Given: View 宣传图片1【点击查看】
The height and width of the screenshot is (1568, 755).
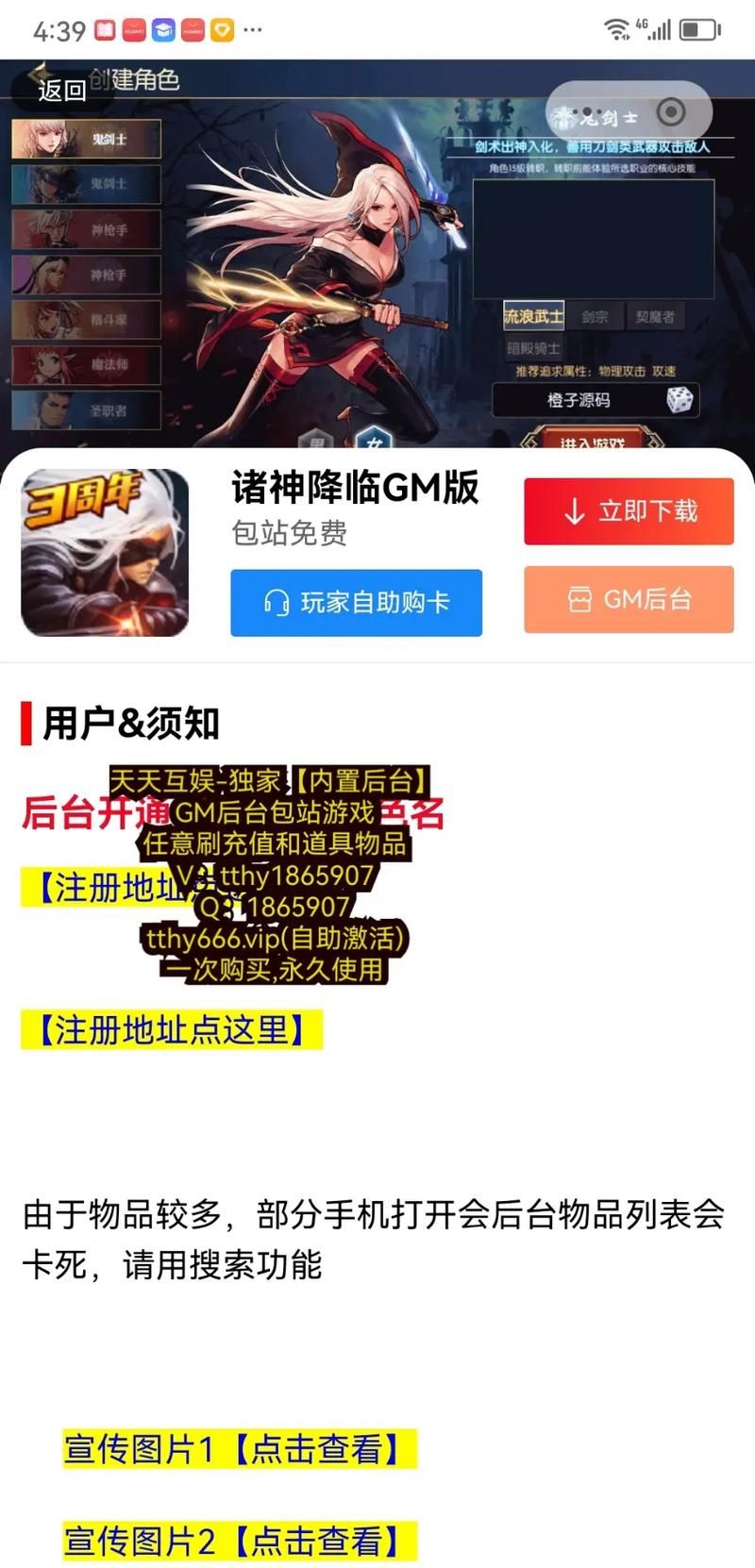Looking at the screenshot, I should click(x=240, y=1448).
